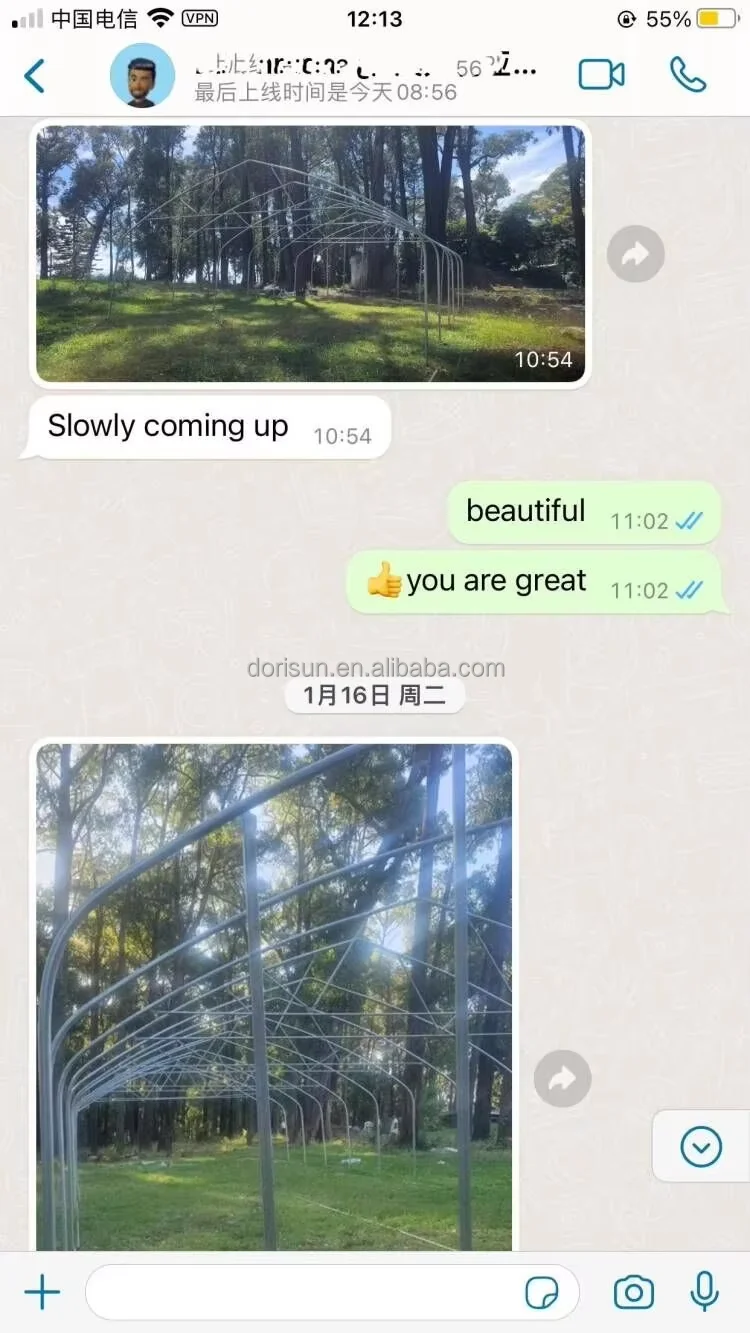
Task: Record a voice message with the microphone
Action: [x=705, y=1292]
